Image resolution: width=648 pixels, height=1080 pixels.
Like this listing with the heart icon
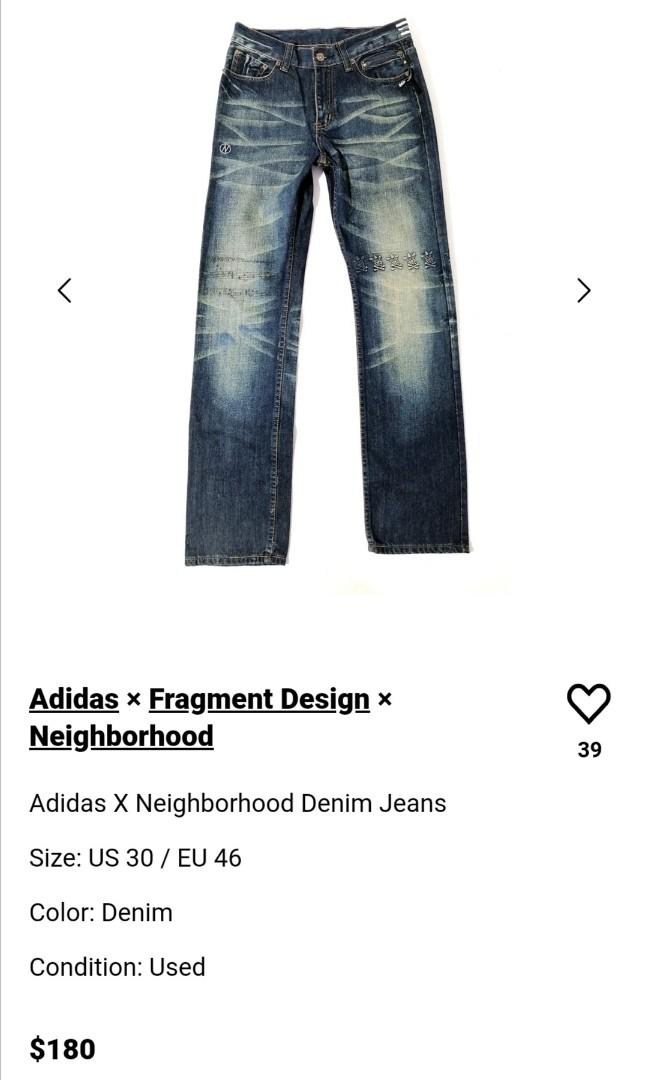point(588,705)
